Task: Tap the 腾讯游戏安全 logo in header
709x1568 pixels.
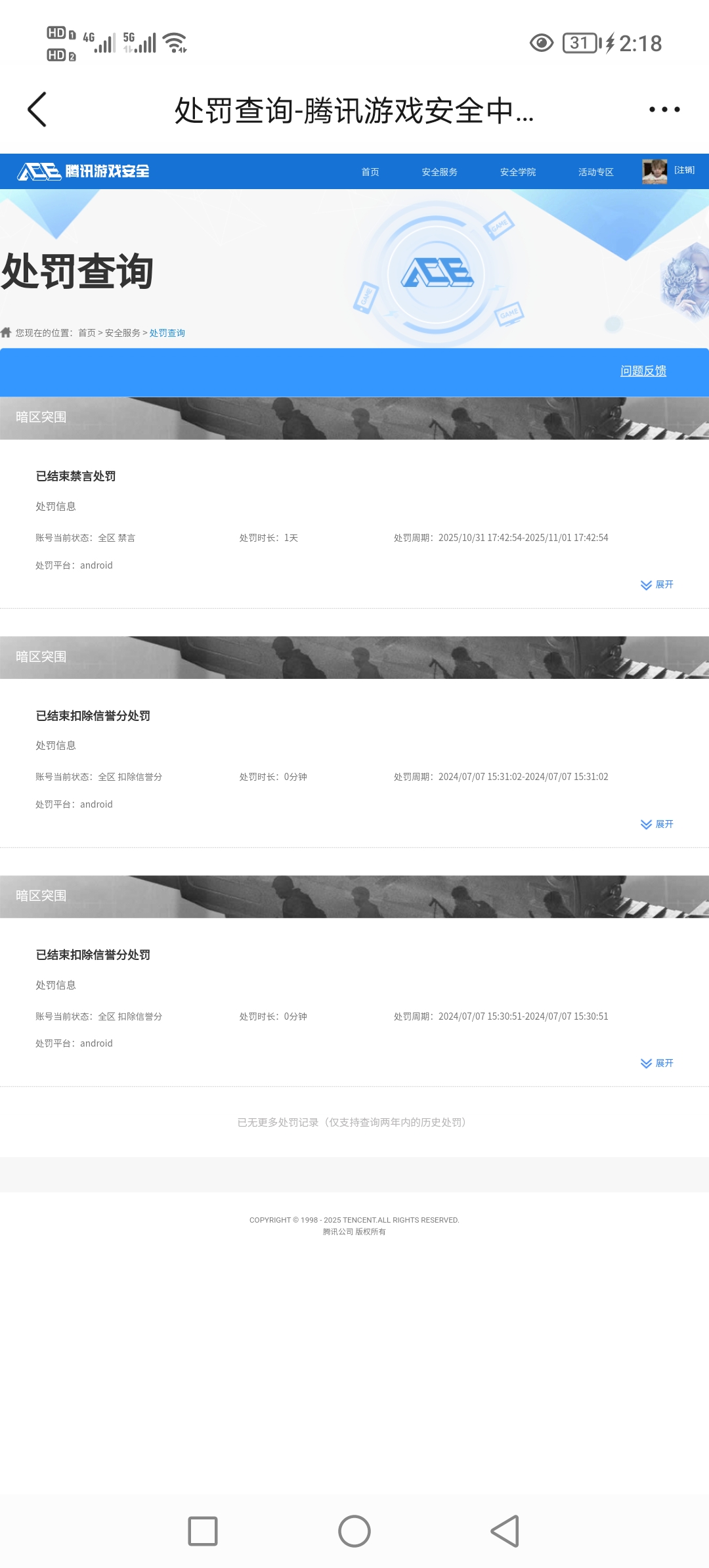Action: [x=83, y=171]
